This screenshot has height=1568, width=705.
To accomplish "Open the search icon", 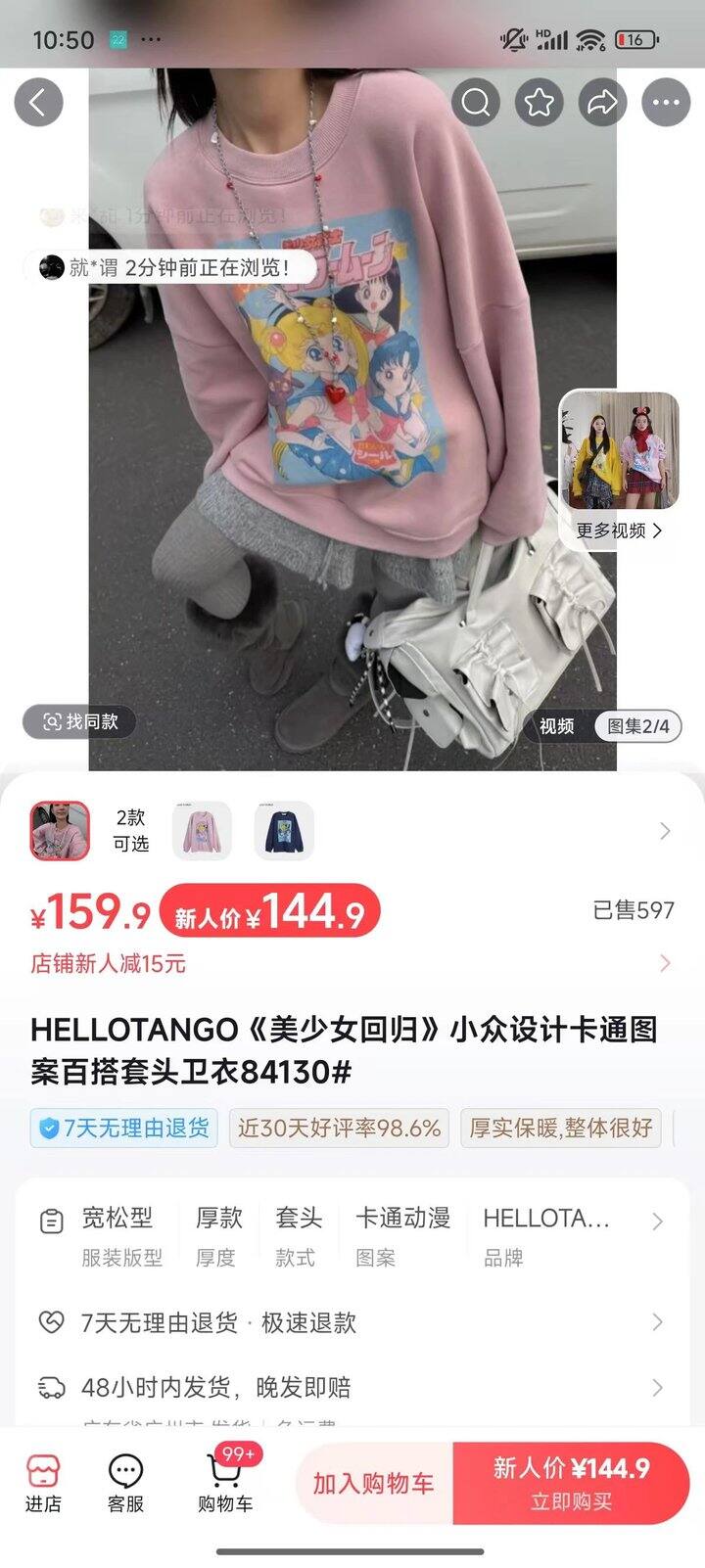I will point(476,101).
